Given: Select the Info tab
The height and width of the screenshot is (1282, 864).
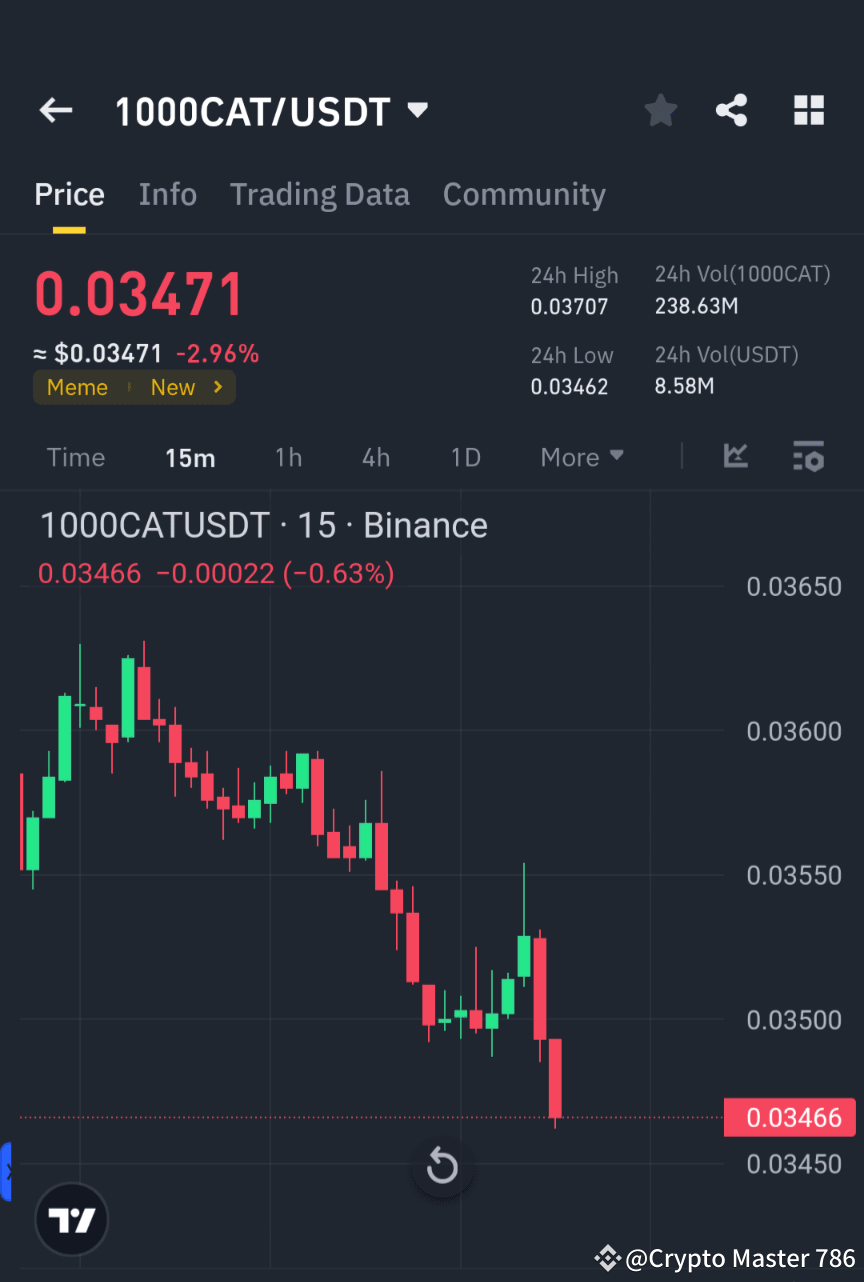Looking at the screenshot, I should click(x=167, y=194).
